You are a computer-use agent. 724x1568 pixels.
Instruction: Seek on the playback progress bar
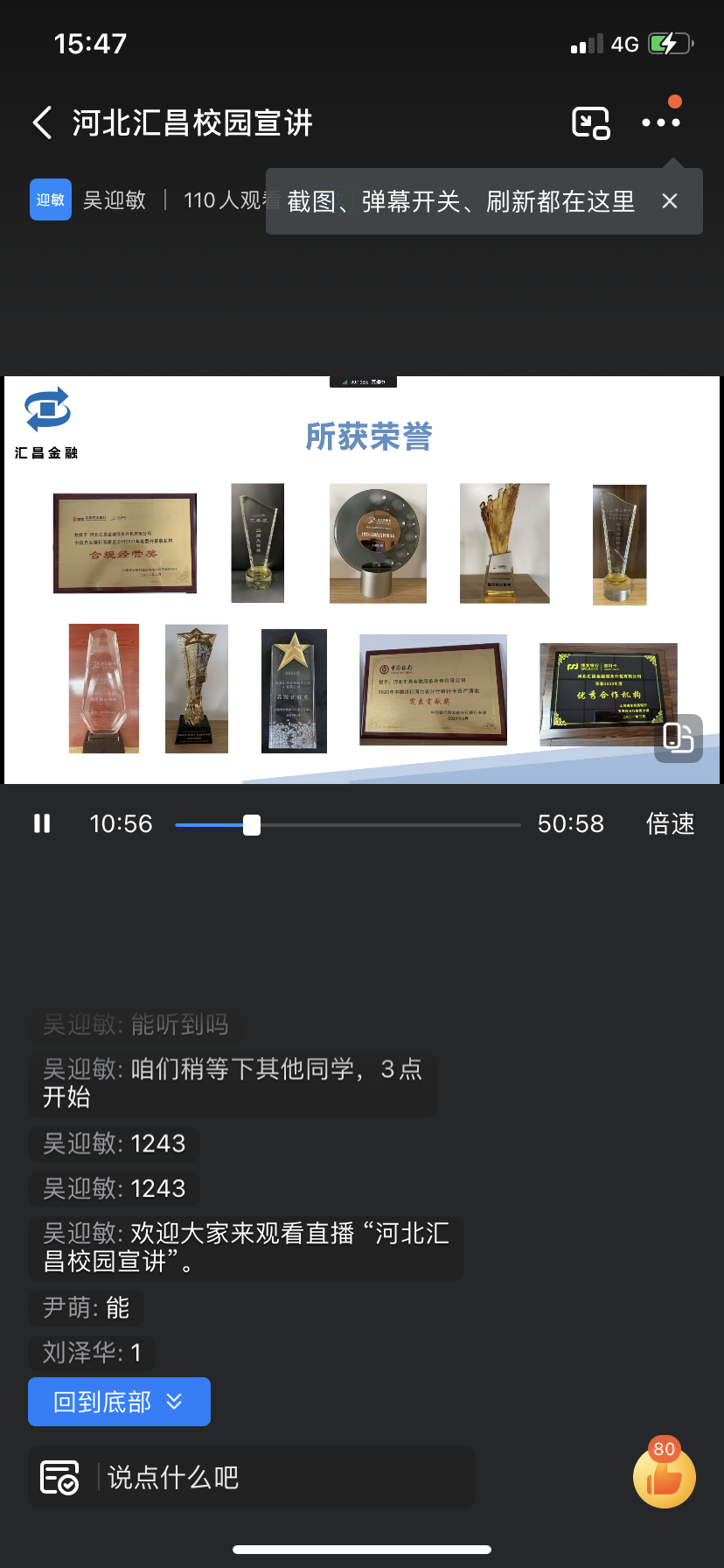[x=348, y=824]
